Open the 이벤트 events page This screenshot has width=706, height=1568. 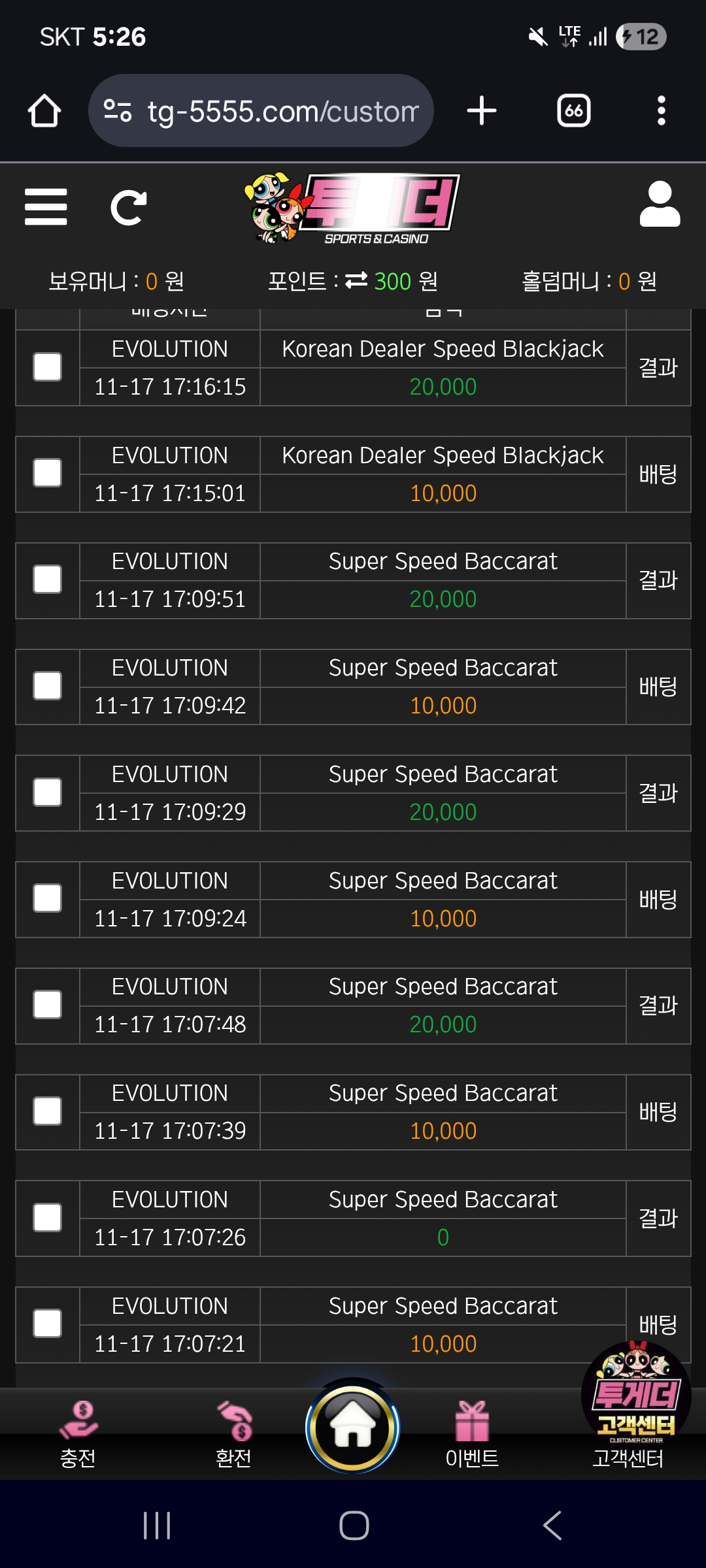click(x=472, y=1433)
